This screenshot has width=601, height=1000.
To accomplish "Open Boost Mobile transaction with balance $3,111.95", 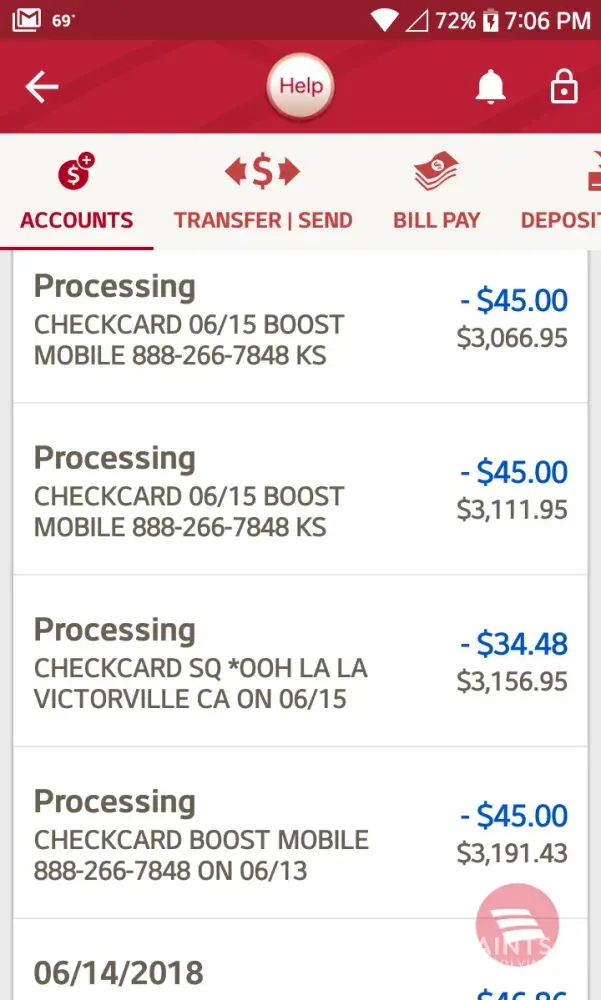I will tap(300, 490).
